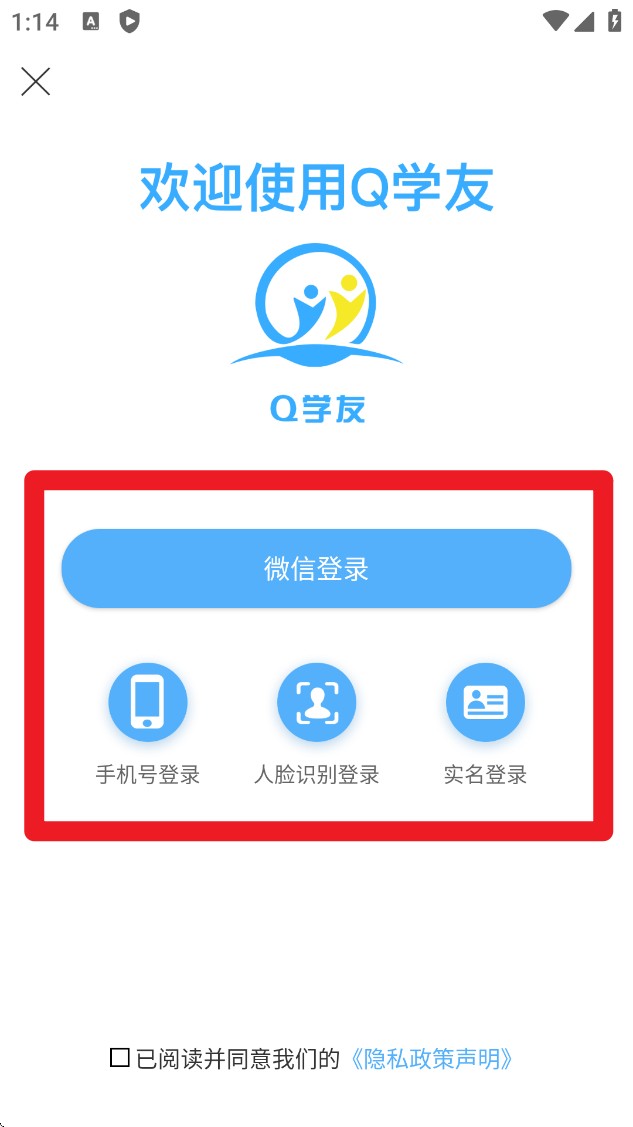The image size is (633, 1127).
Task: Select face recognition login (人脸识别登录)
Action: tap(316, 702)
